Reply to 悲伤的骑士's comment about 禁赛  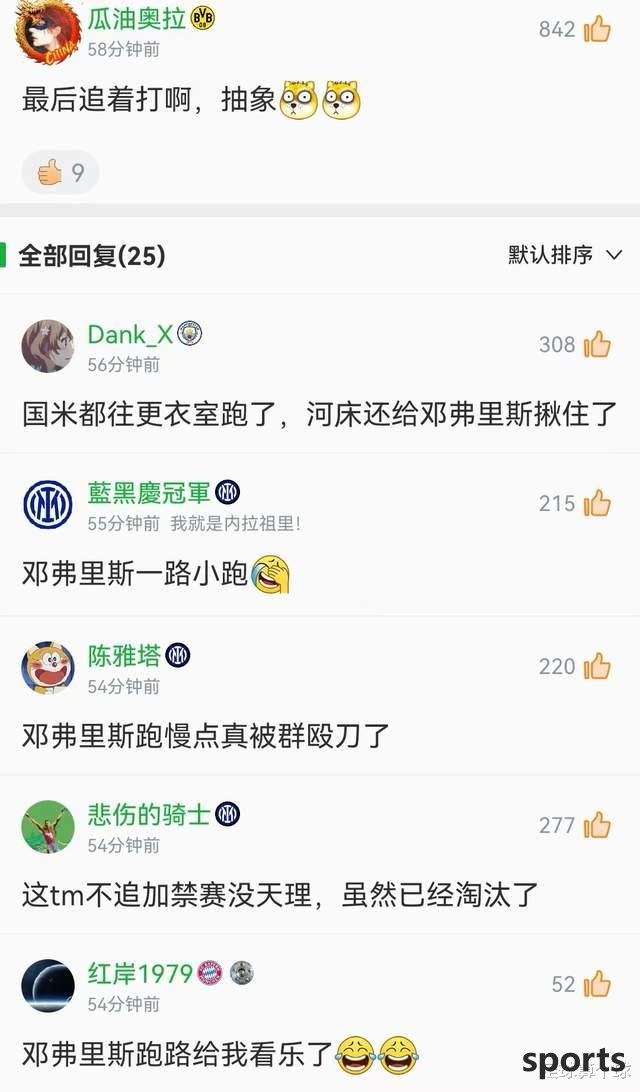[x=280, y=893]
